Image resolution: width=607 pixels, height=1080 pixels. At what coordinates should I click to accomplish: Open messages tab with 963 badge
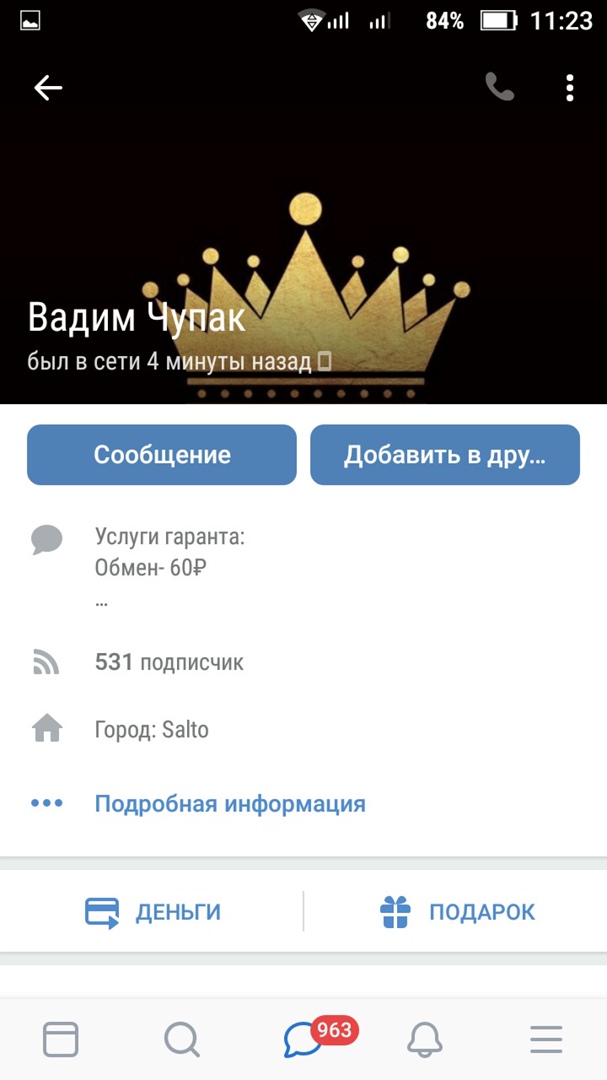[x=303, y=1040]
